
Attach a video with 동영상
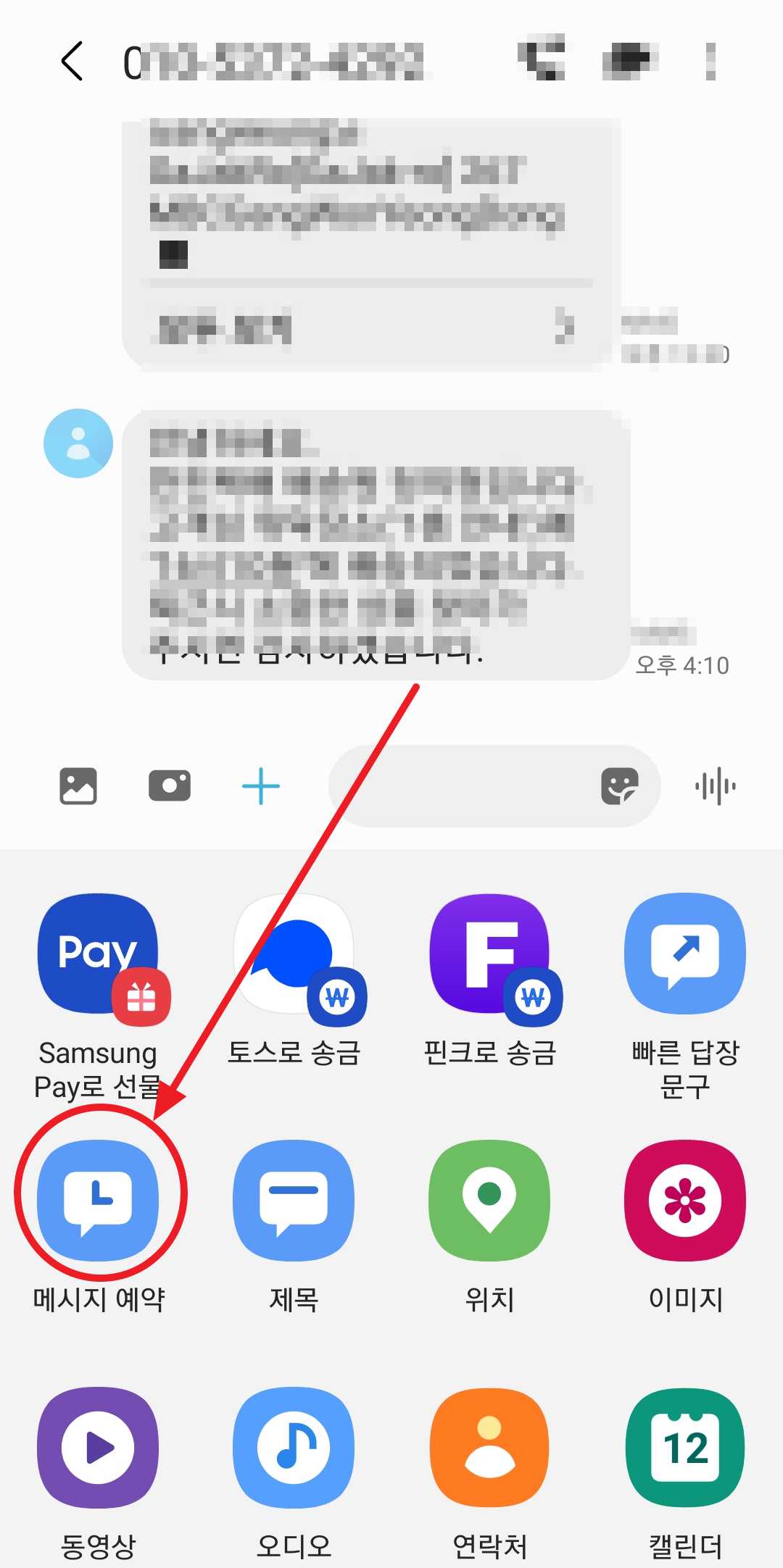click(98, 1448)
